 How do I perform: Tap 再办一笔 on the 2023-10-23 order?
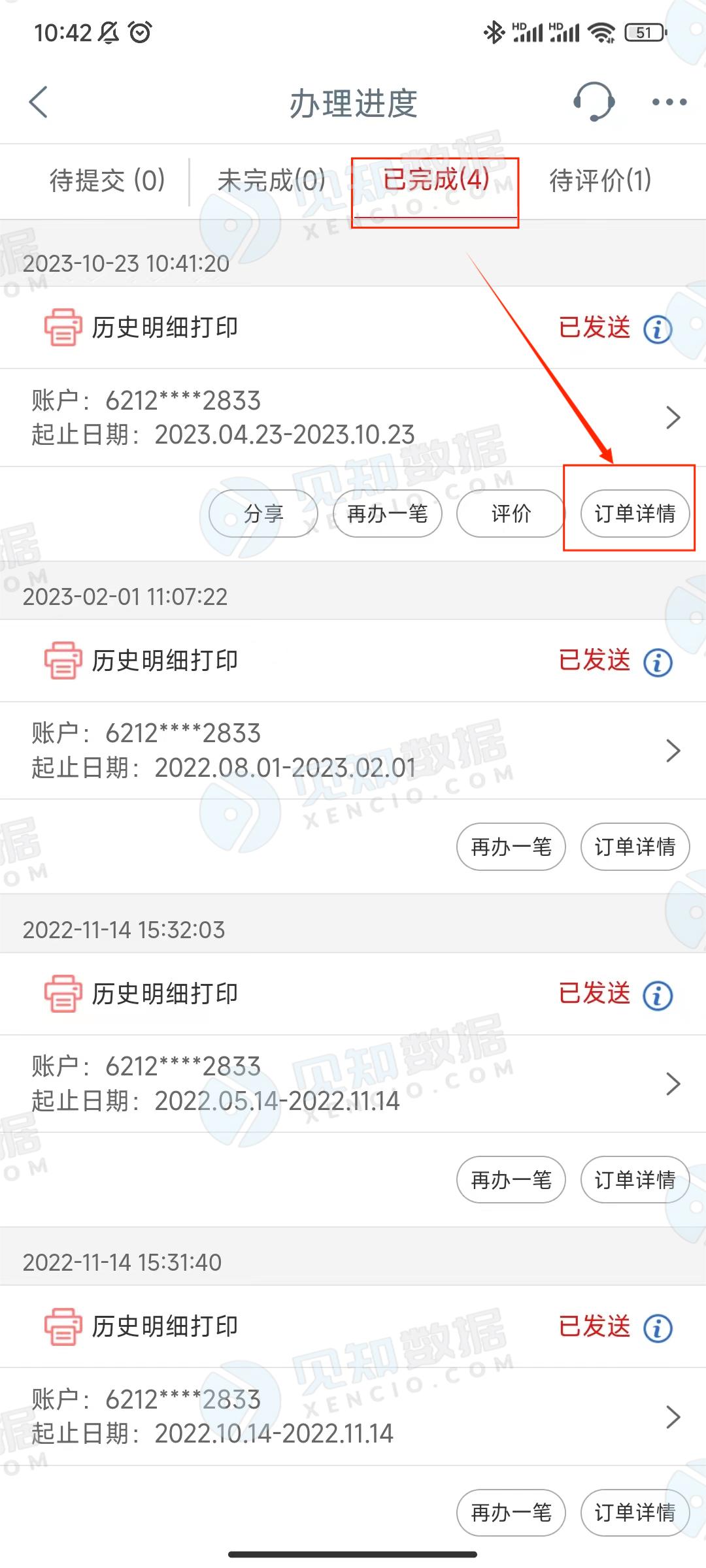[387, 514]
